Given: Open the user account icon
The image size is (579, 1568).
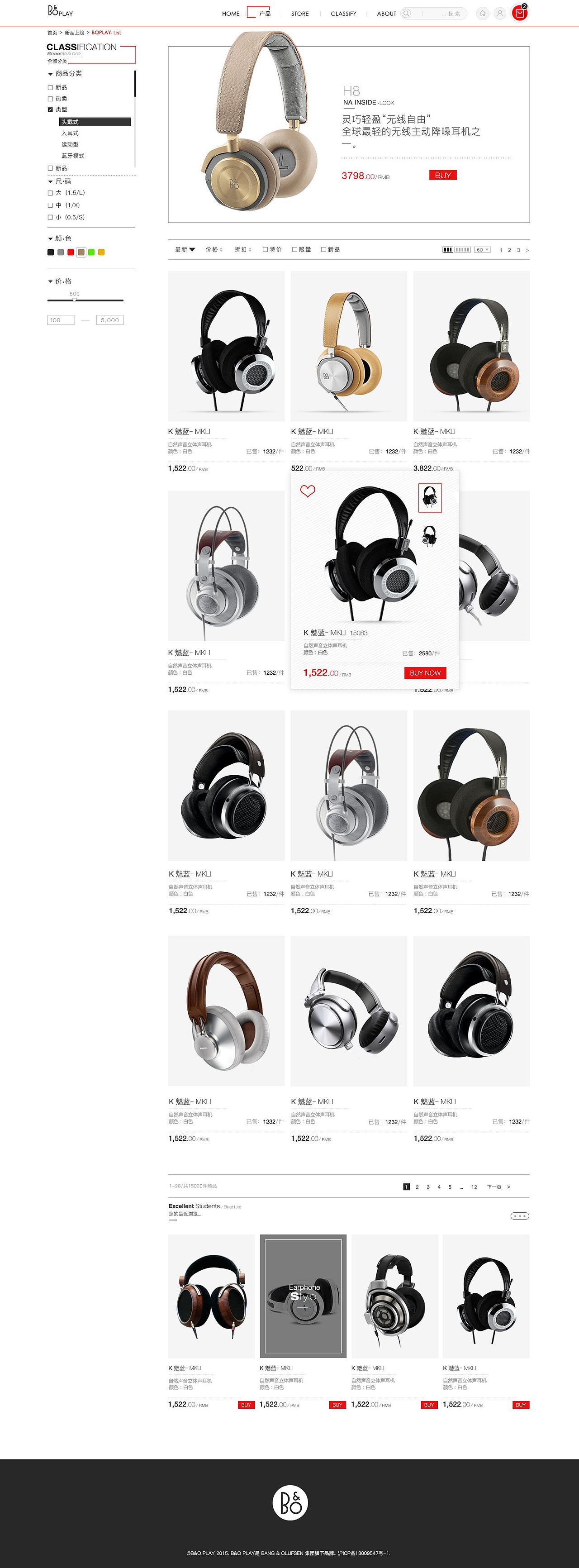Looking at the screenshot, I should (499, 13).
